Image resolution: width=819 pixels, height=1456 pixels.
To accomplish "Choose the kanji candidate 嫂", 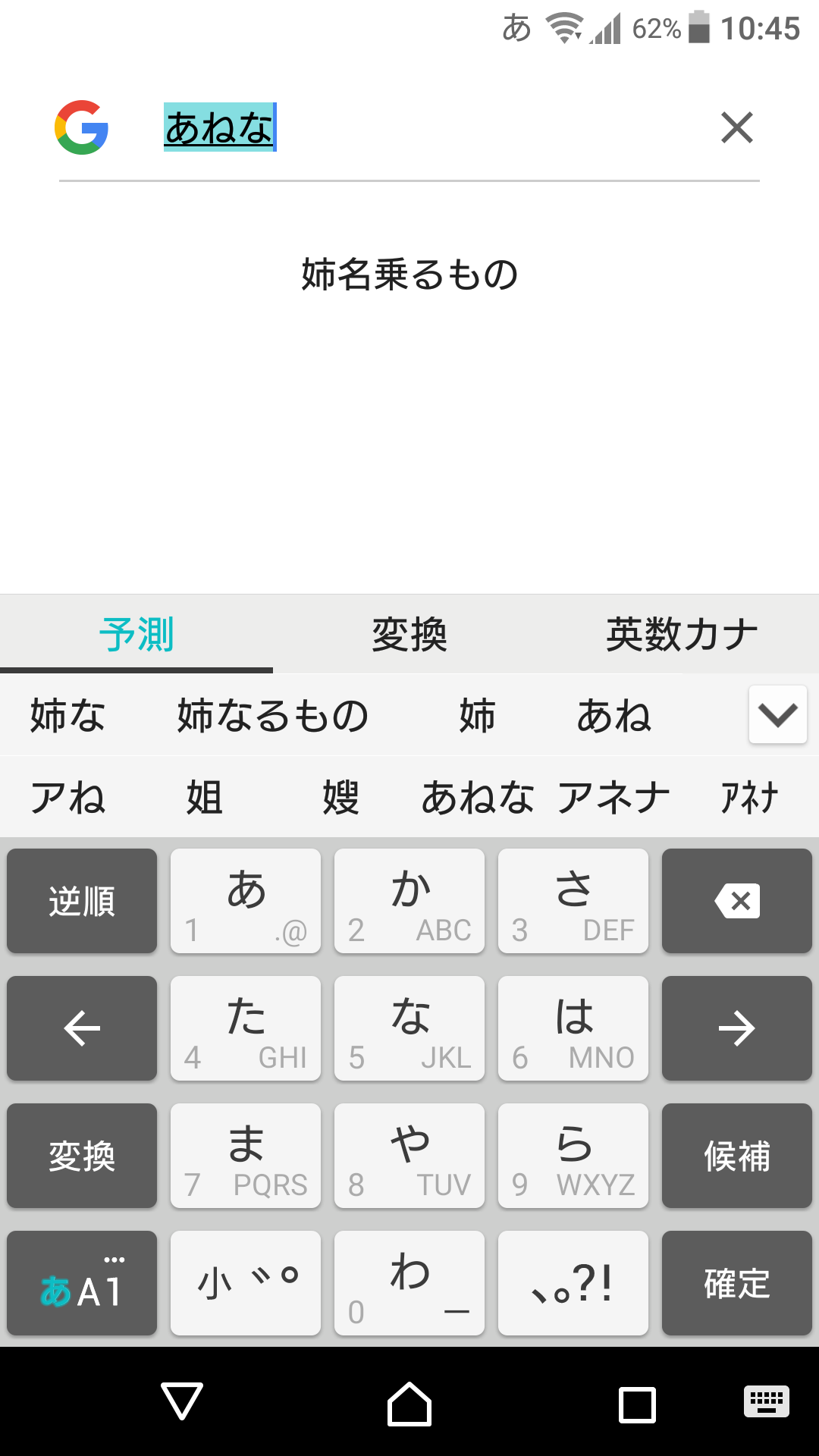I will point(341,798).
